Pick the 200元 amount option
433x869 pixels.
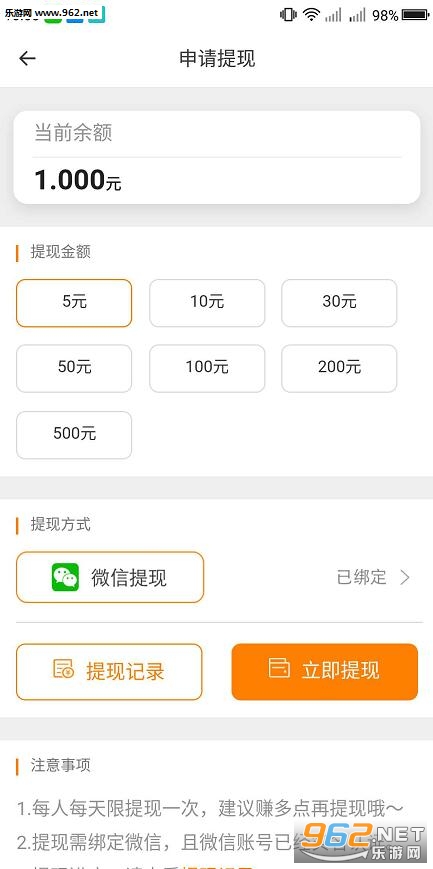point(339,368)
